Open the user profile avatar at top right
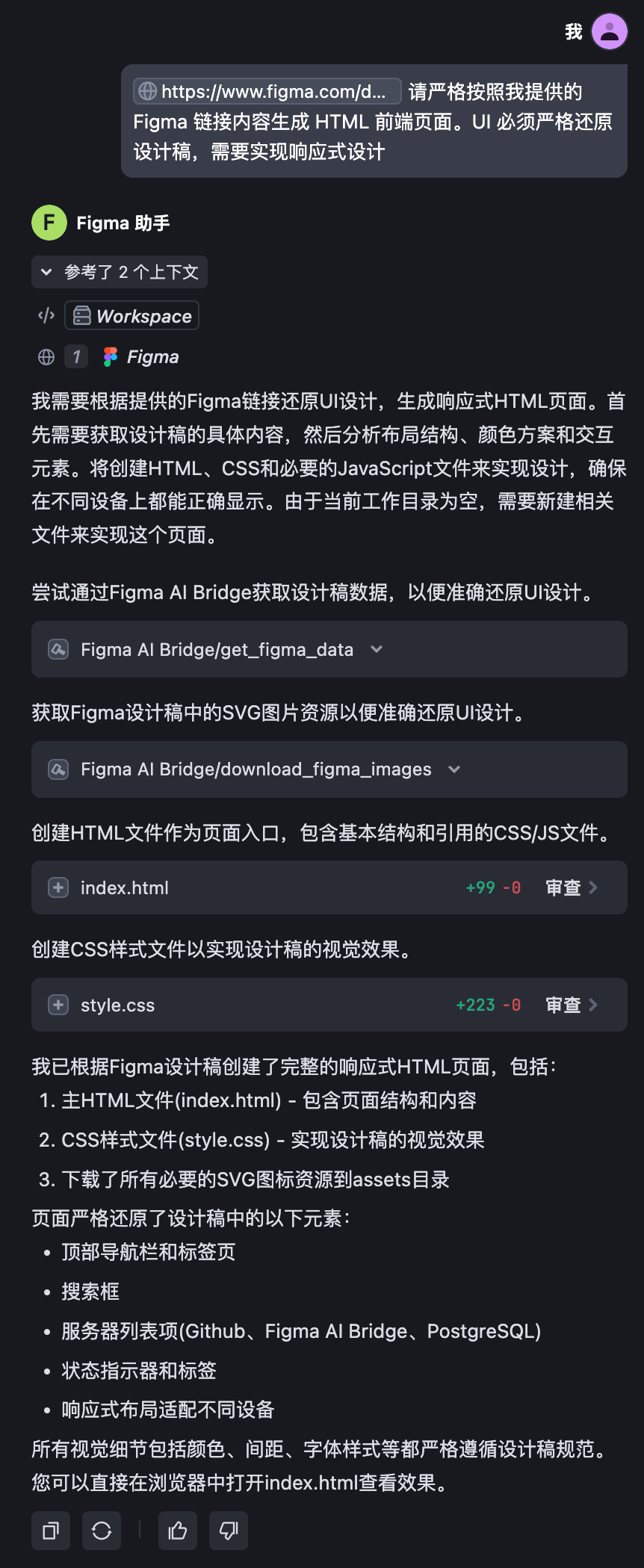 [x=610, y=31]
